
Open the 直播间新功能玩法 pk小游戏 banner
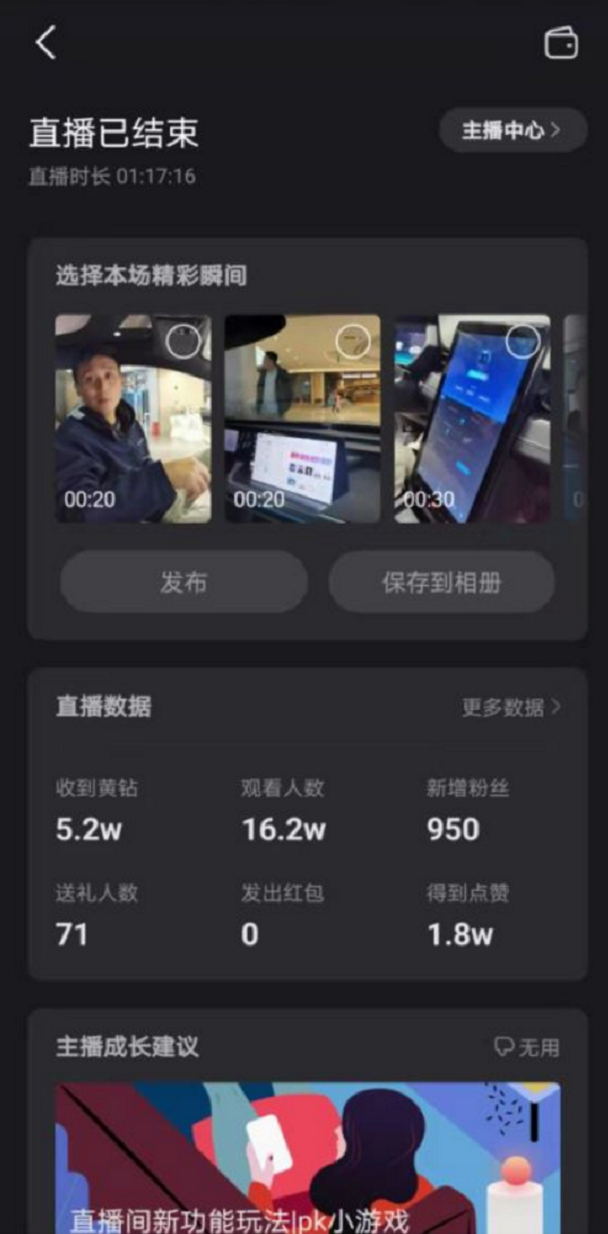(307, 1160)
